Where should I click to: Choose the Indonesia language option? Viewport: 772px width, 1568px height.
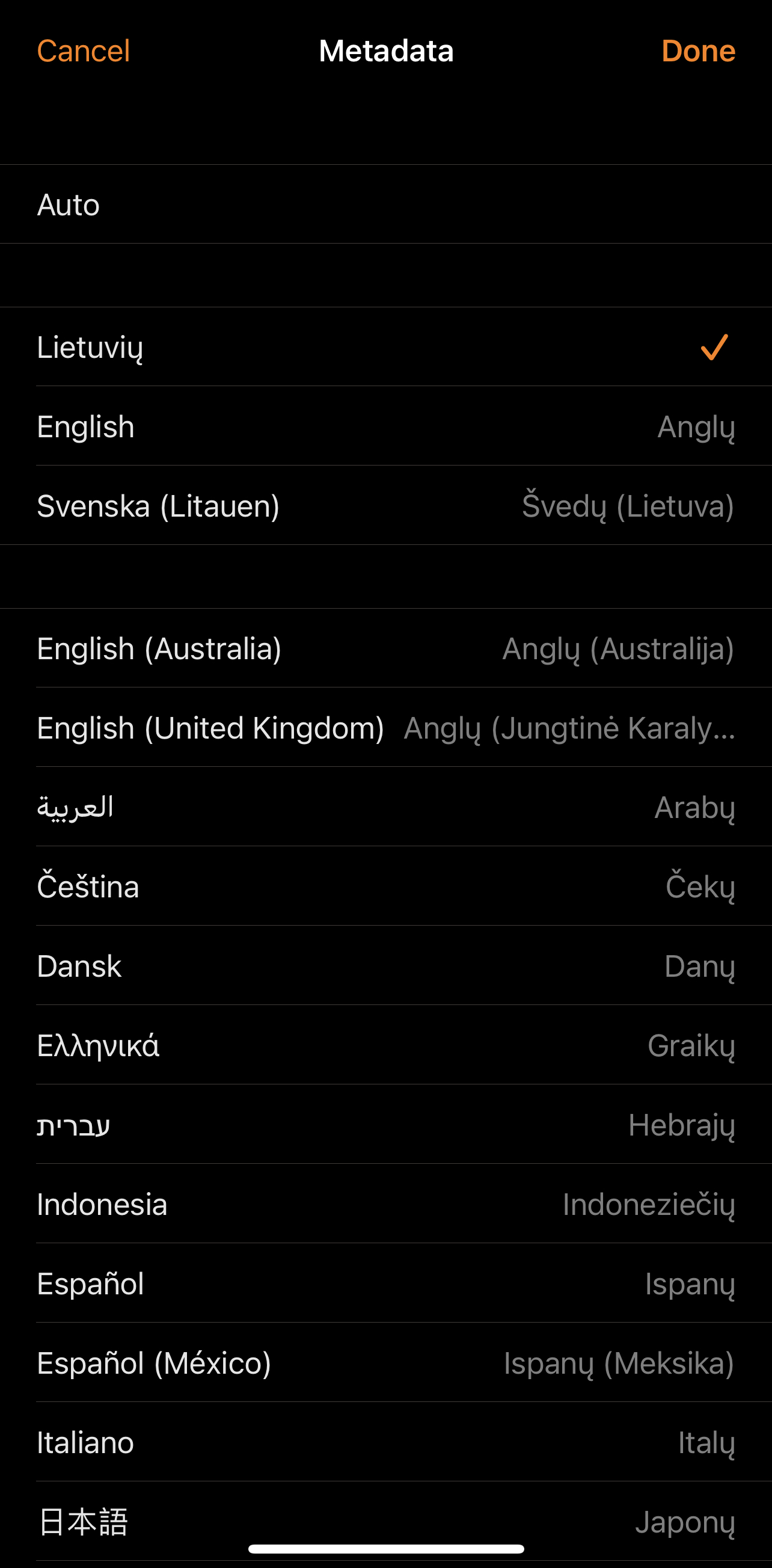385,1204
